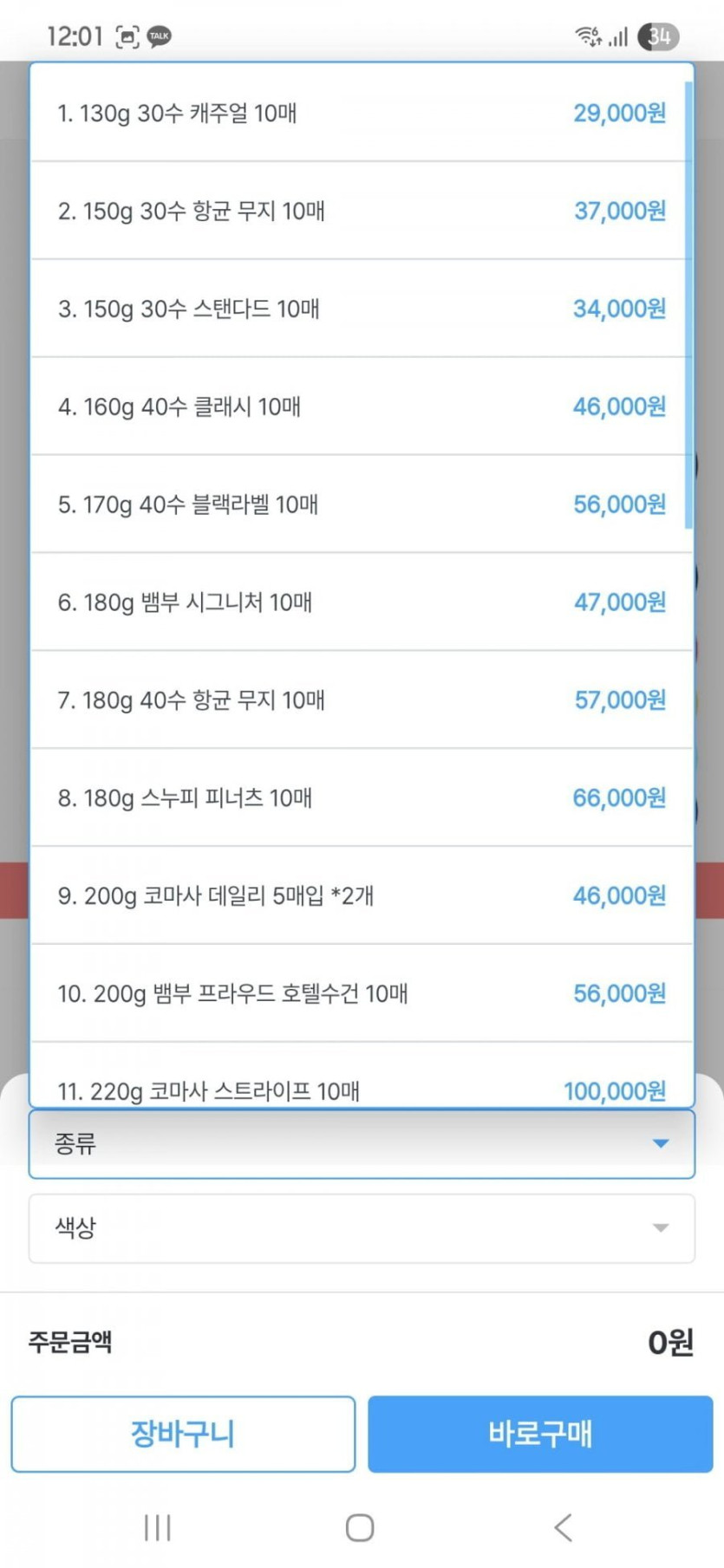
Task: Pick 10. 200g 뱀부 프라우드 호텔수건 10매
Action: tap(362, 994)
